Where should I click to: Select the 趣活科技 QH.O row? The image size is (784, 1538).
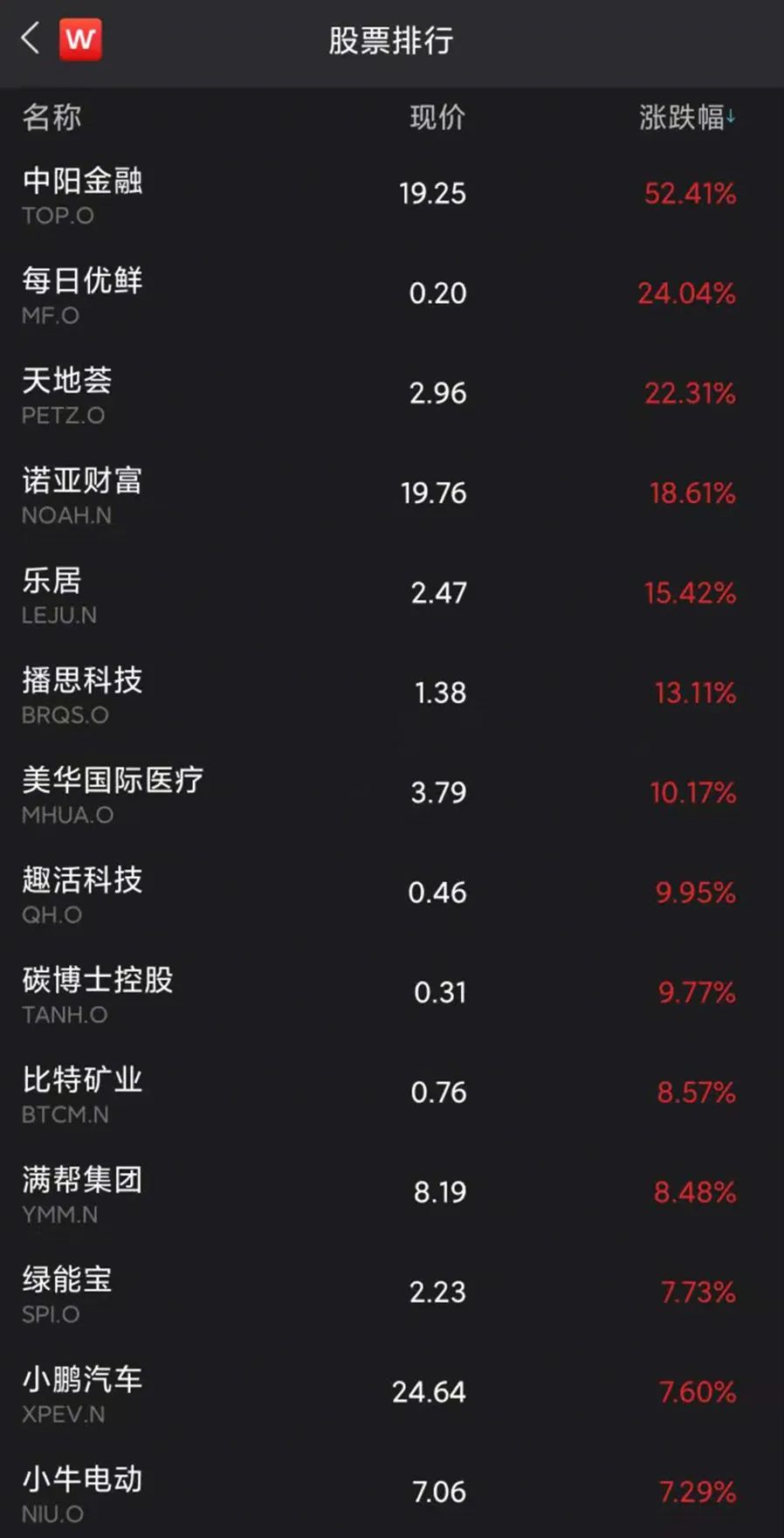392,894
